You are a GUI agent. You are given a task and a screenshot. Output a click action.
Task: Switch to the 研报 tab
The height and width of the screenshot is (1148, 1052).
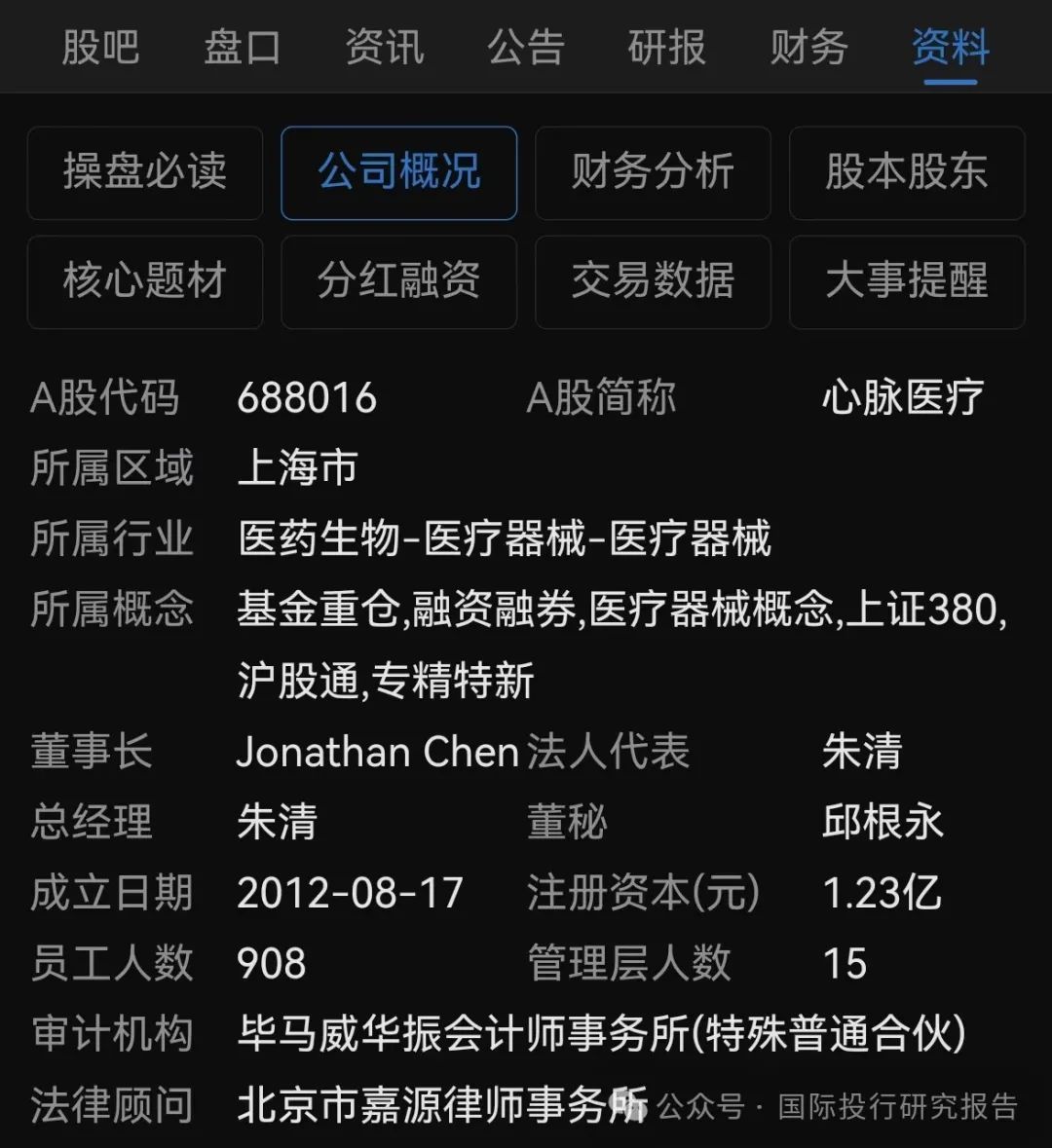(x=667, y=47)
